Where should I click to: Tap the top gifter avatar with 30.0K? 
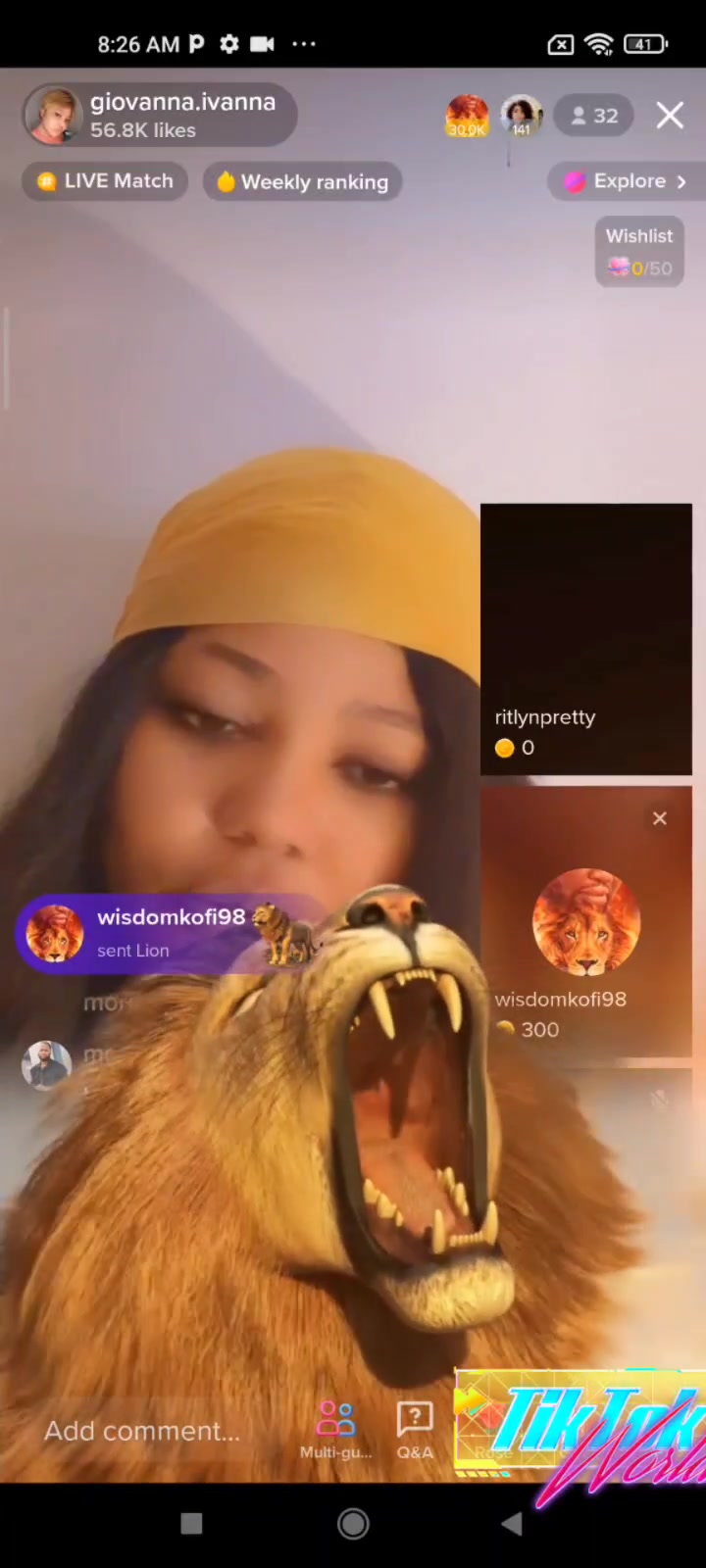click(467, 116)
